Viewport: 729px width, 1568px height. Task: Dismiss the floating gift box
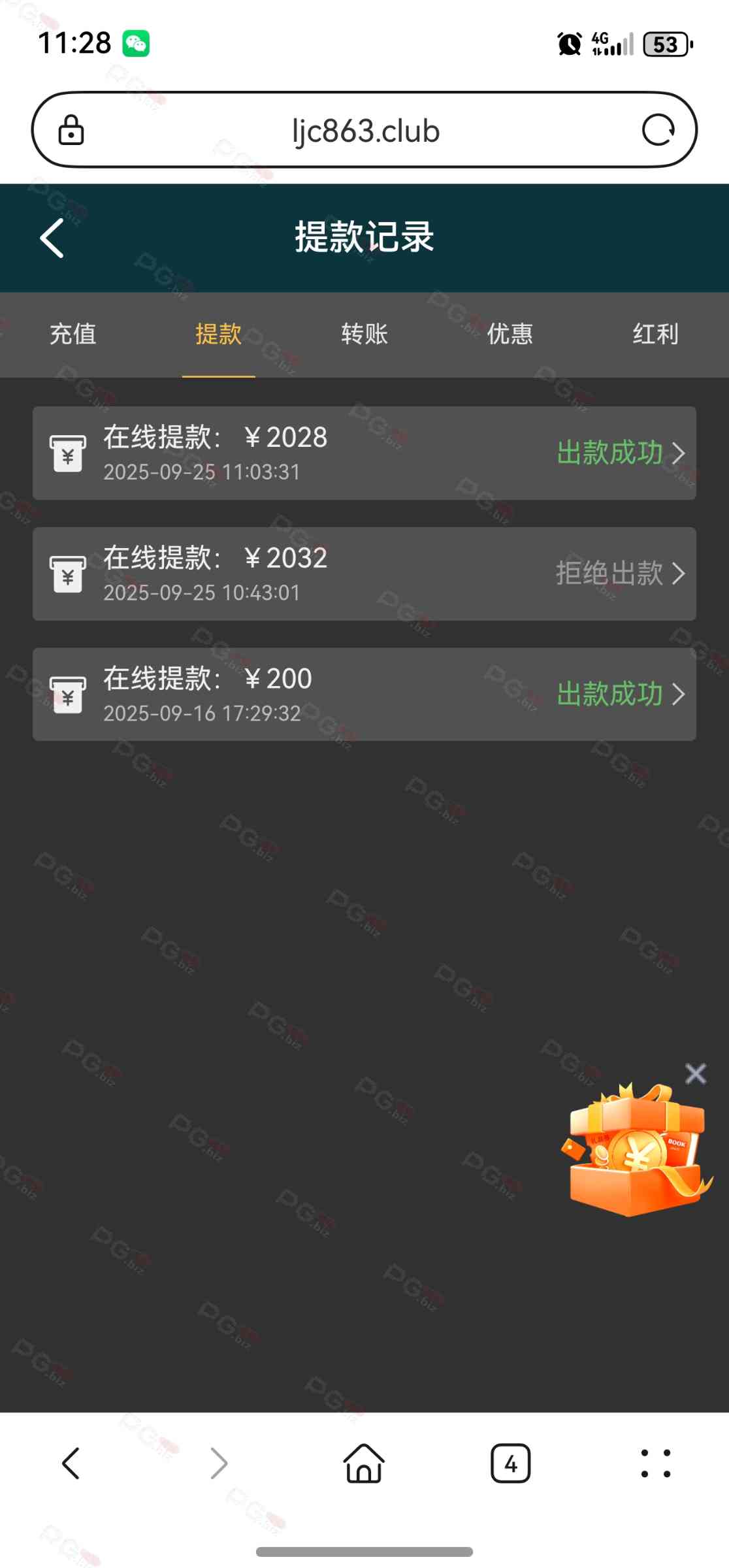pos(696,1073)
